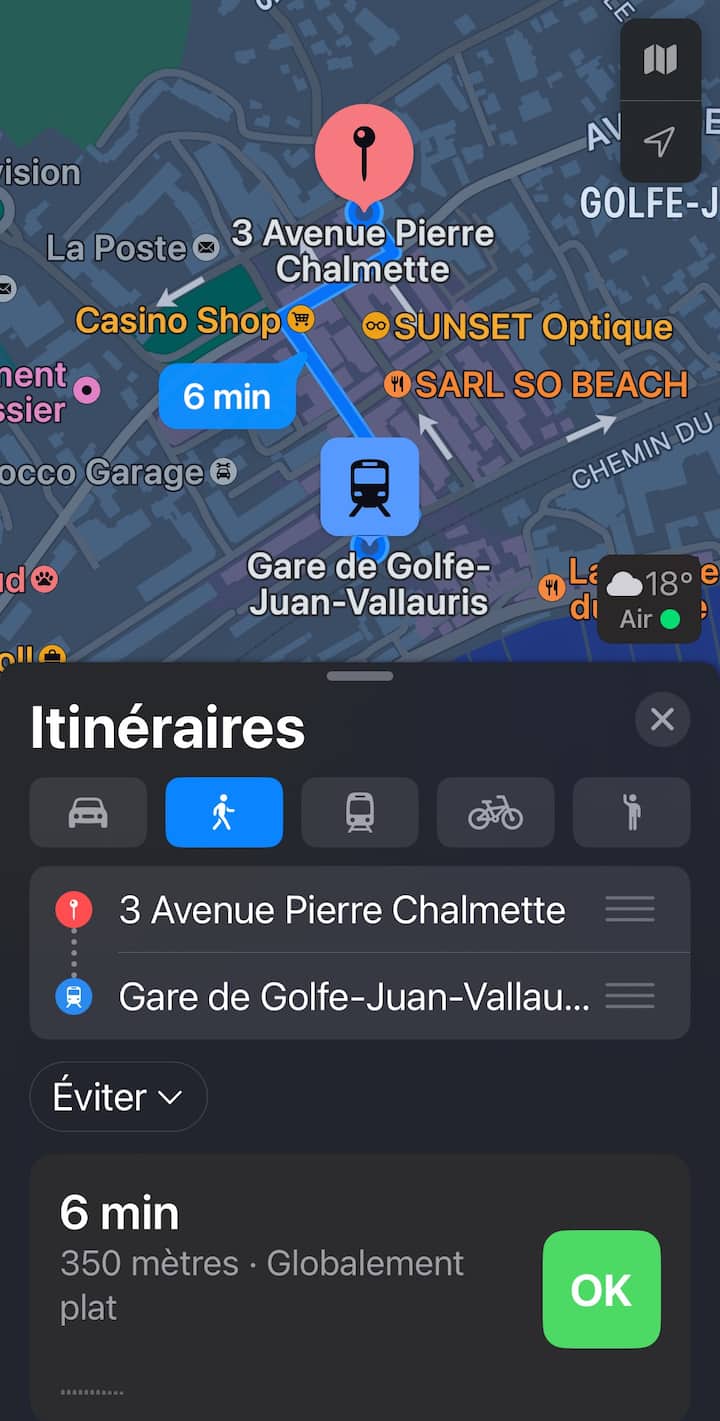Viewport: 720px width, 1421px height.
Task: Tap the Gare de Golfe-Juan-Vallauris station marker
Action: pos(369,486)
